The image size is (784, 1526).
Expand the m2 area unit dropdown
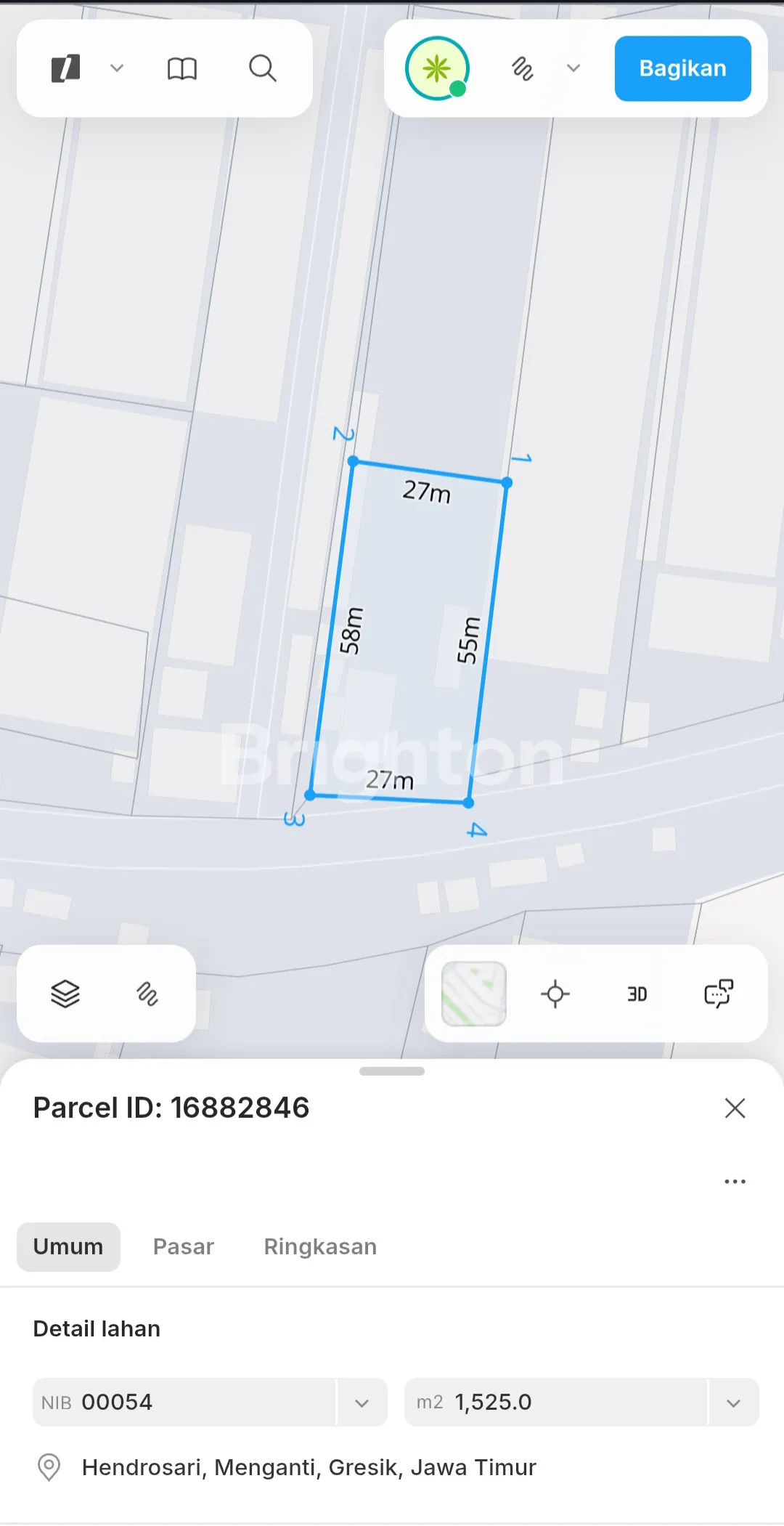coord(733,1403)
